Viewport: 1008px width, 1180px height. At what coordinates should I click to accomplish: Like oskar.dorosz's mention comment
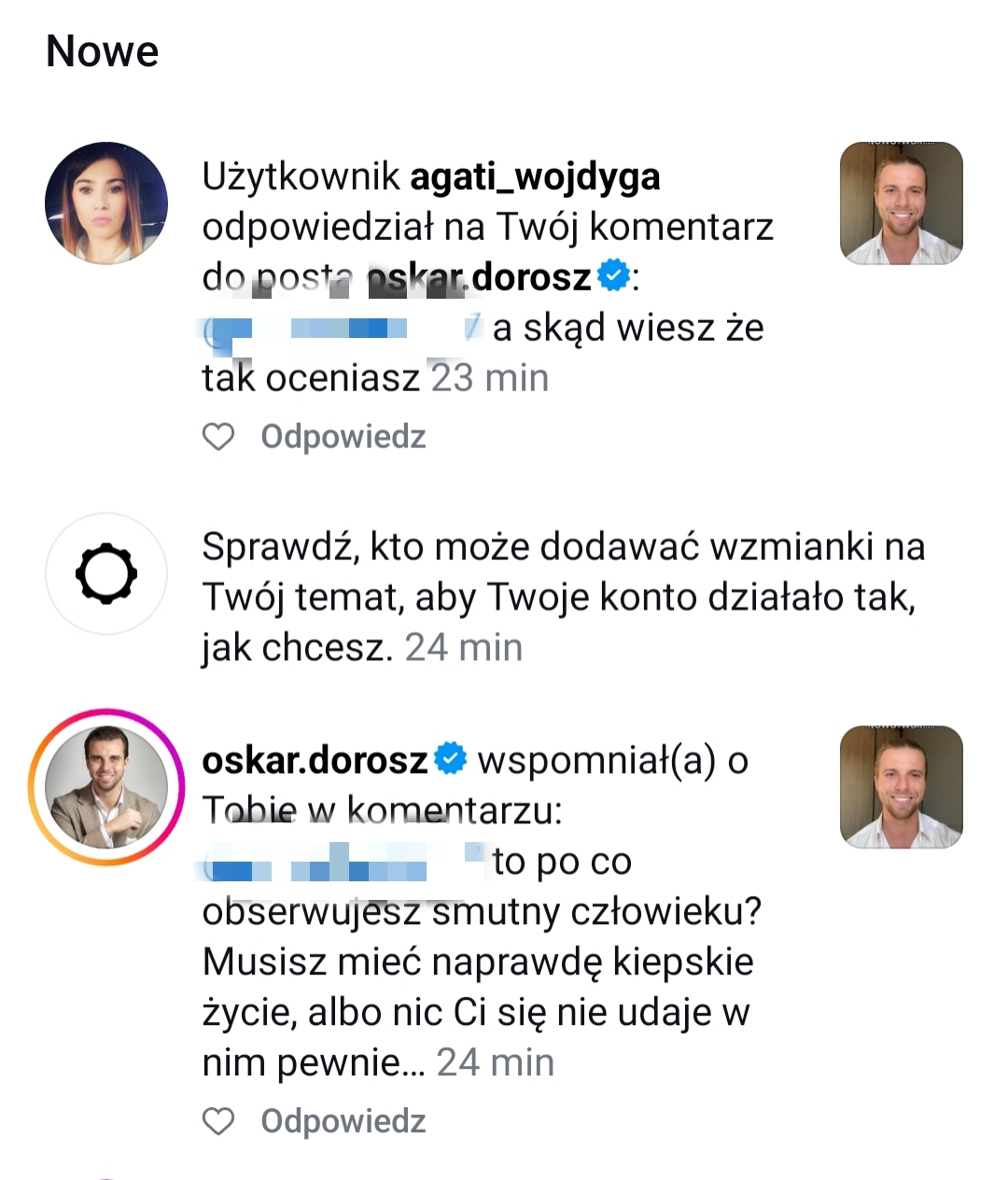click(x=218, y=1121)
